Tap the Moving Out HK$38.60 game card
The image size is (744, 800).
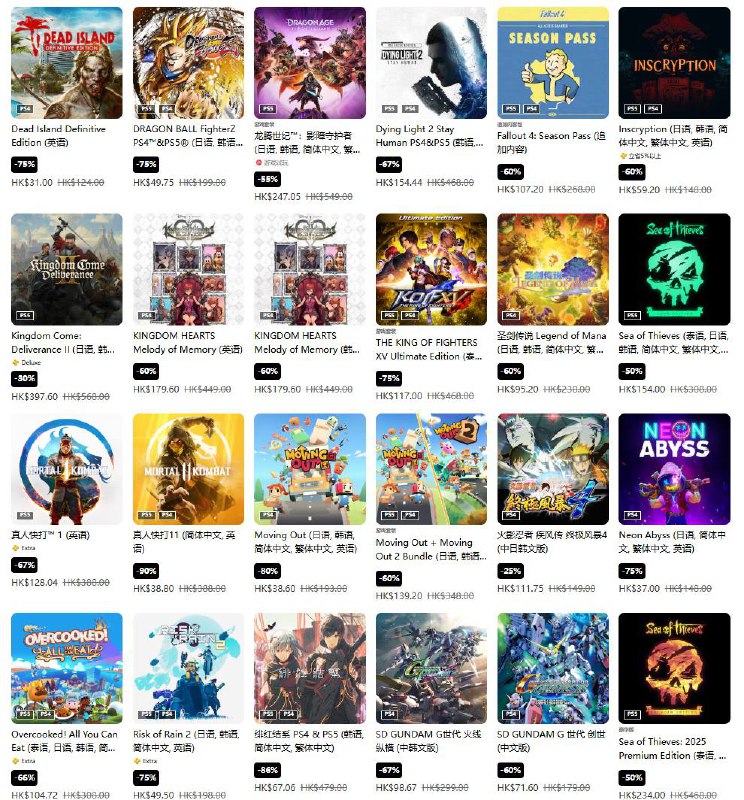(x=309, y=469)
